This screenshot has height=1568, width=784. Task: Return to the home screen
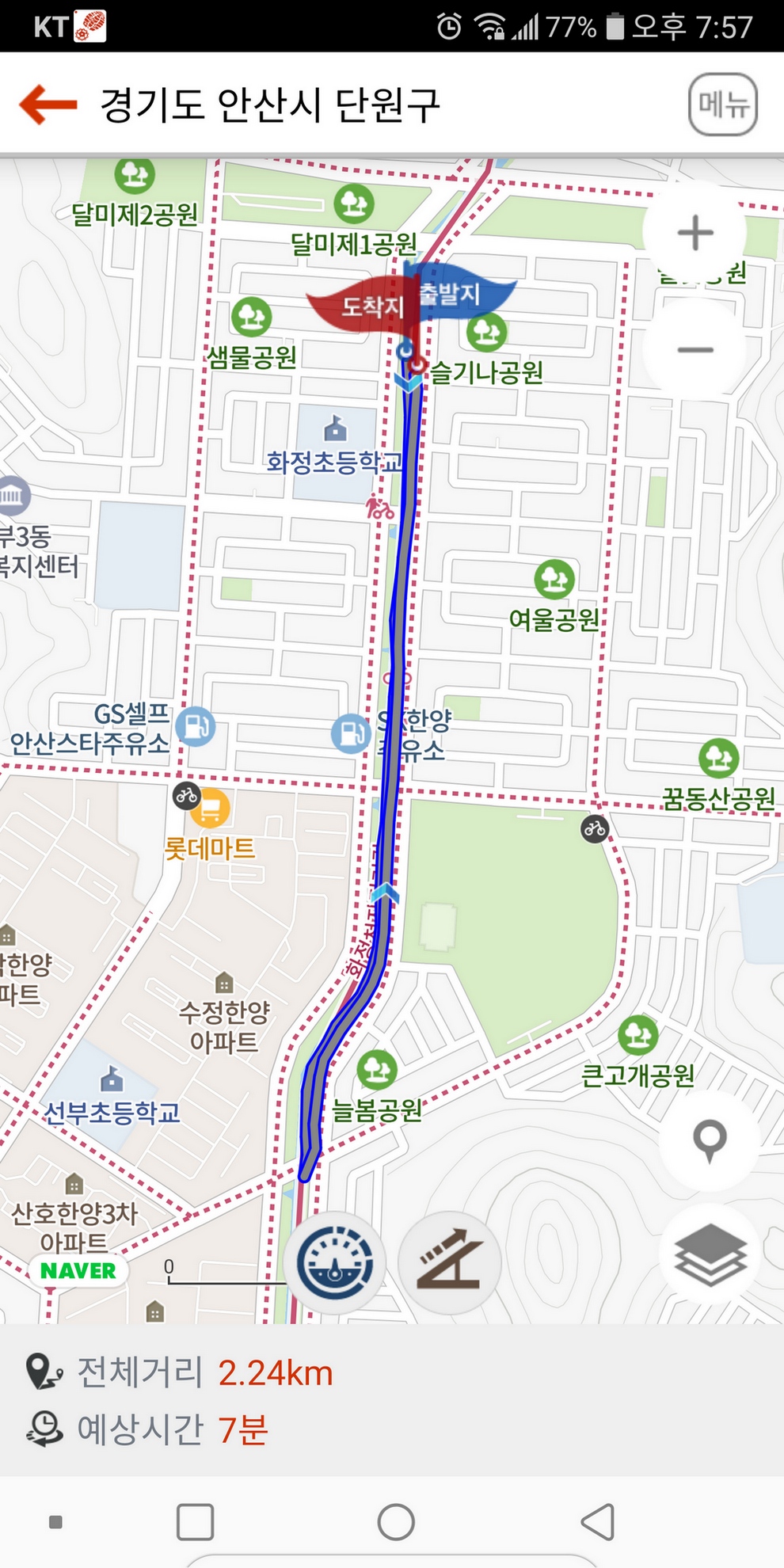[396, 1521]
